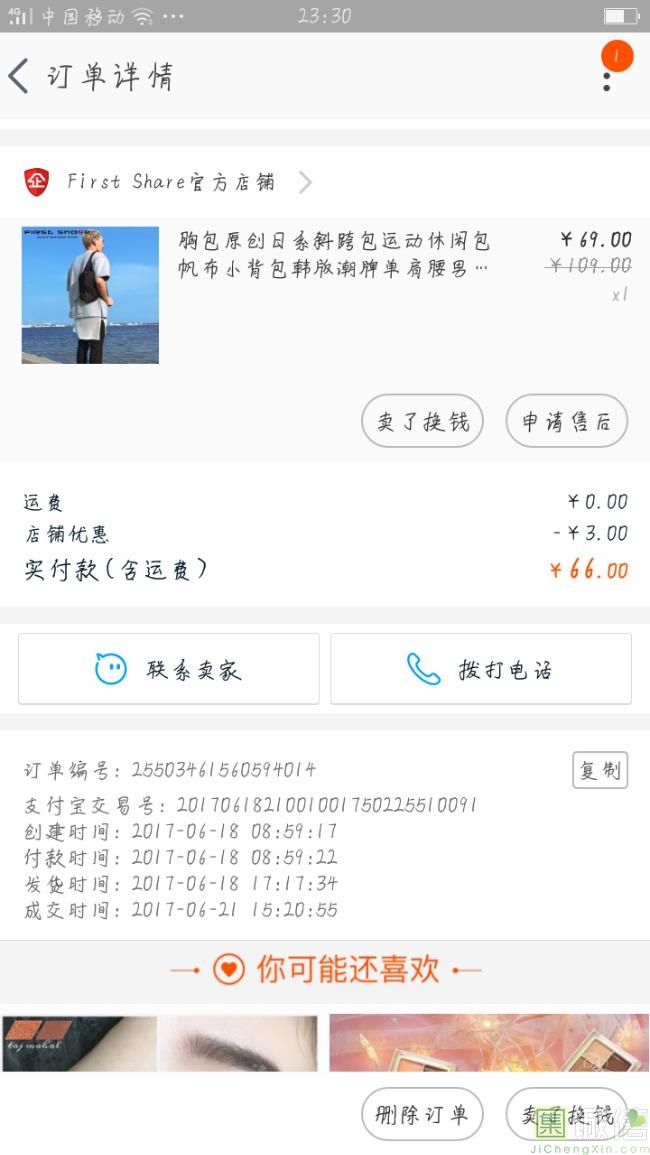Tap 复制 to copy the order number
This screenshot has width=650, height=1155.
(600, 770)
